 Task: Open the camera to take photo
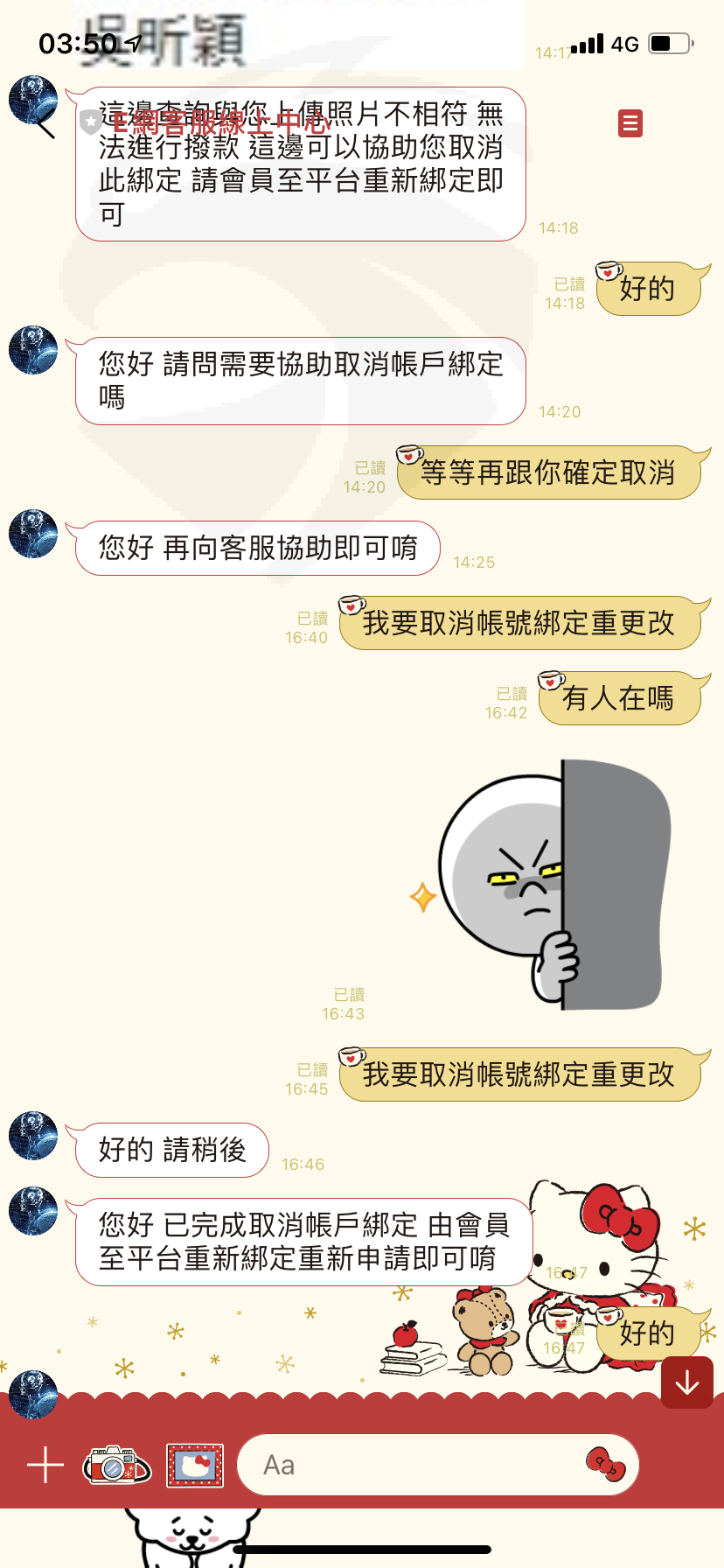click(117, 1465)
